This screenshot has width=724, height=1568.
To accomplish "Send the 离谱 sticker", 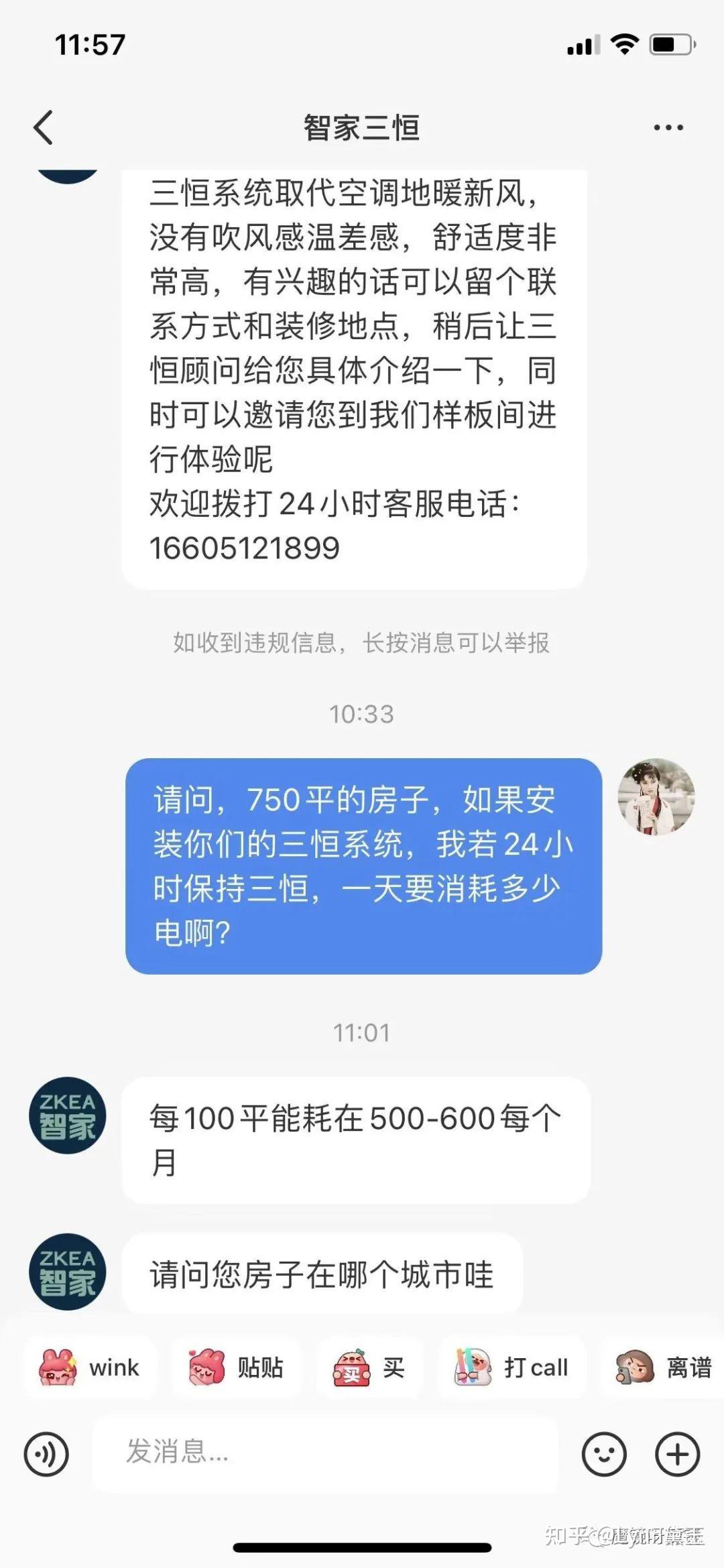I will pyautogui.click(x=663, y=1368).
